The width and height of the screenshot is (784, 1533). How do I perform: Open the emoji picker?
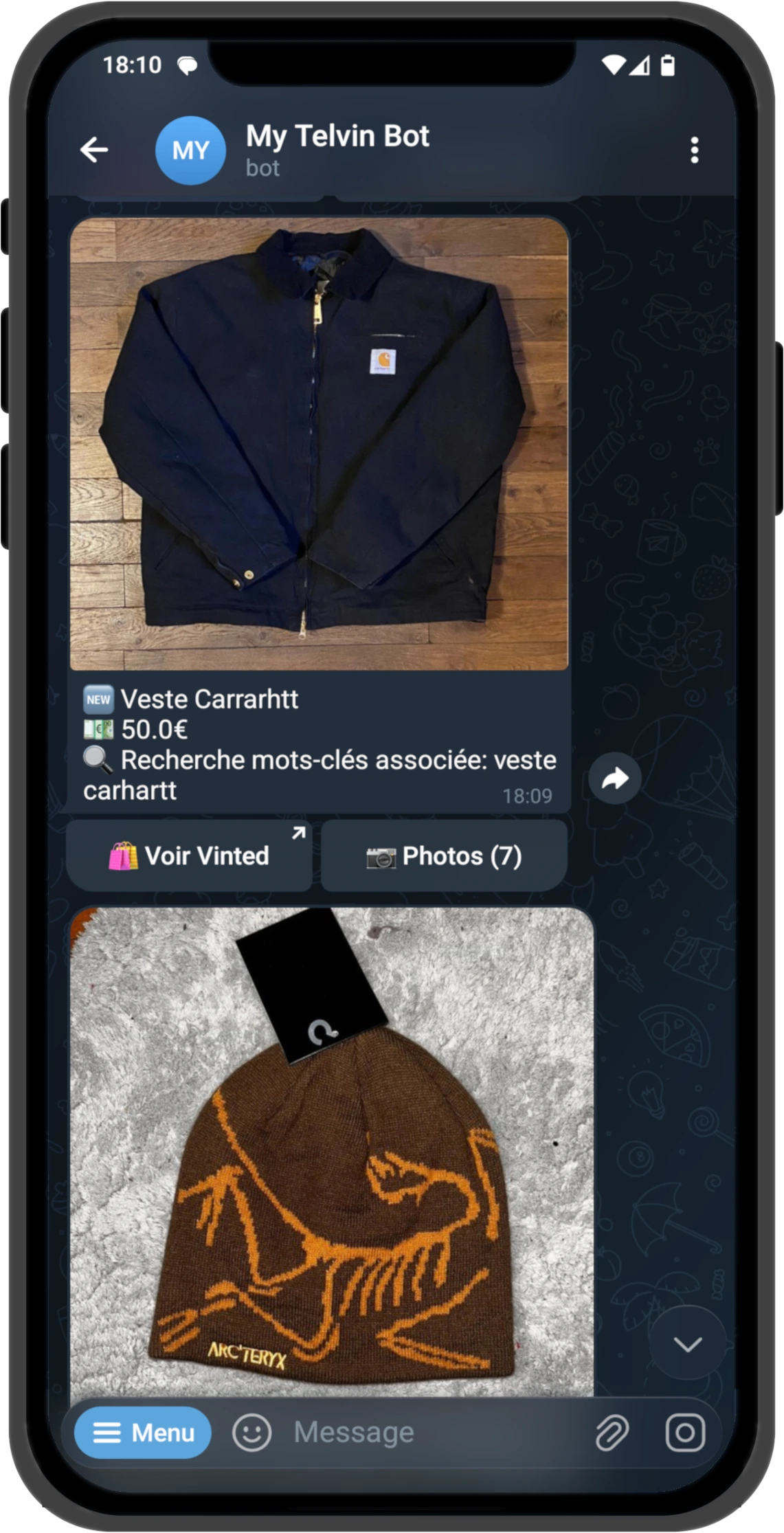(x=251, y=1433)
